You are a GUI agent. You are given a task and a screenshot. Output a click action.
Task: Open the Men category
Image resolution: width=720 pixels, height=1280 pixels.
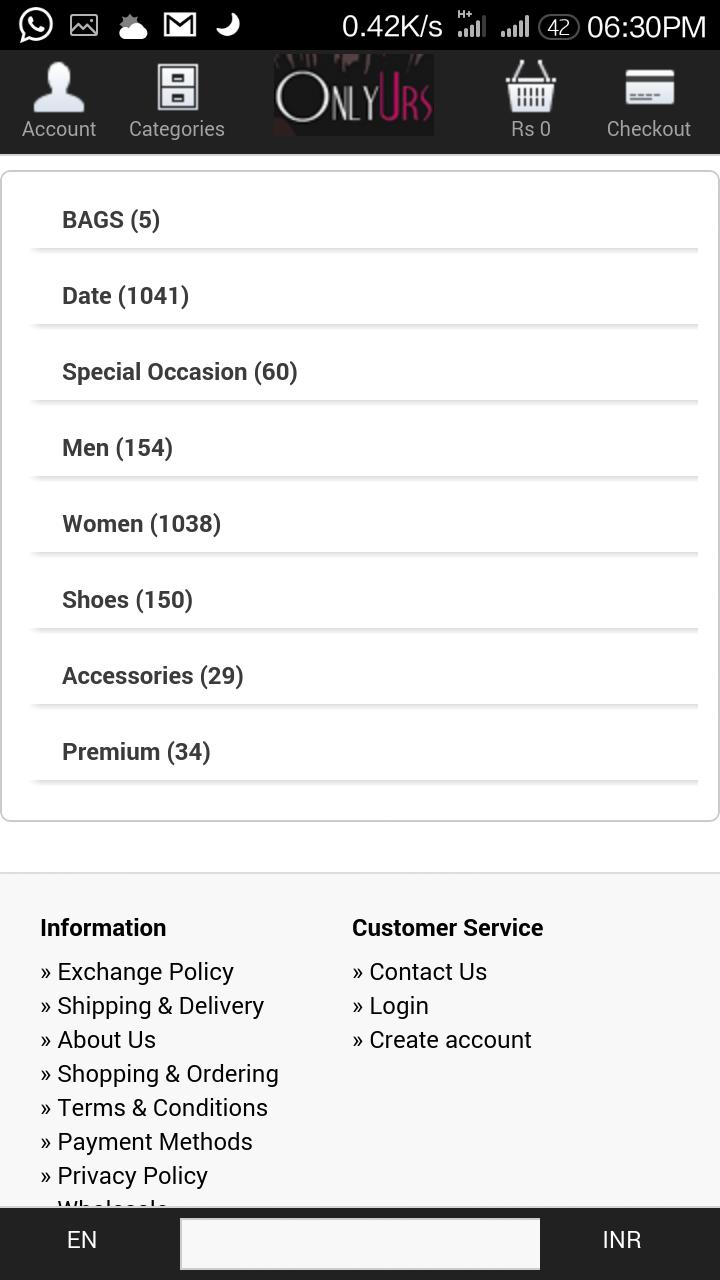pyautogui.click(x=117, y=448)
